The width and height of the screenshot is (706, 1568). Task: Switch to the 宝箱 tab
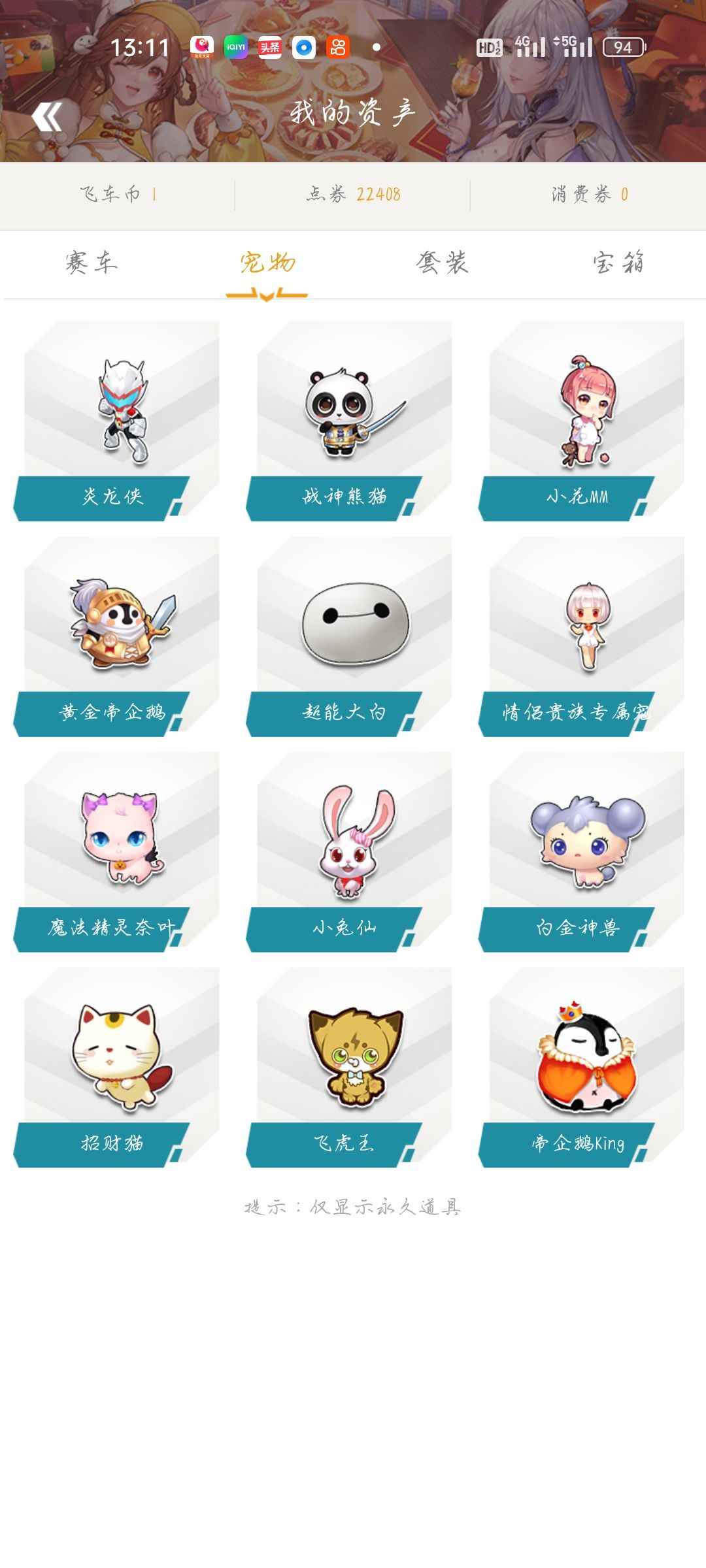coord(618,263)
